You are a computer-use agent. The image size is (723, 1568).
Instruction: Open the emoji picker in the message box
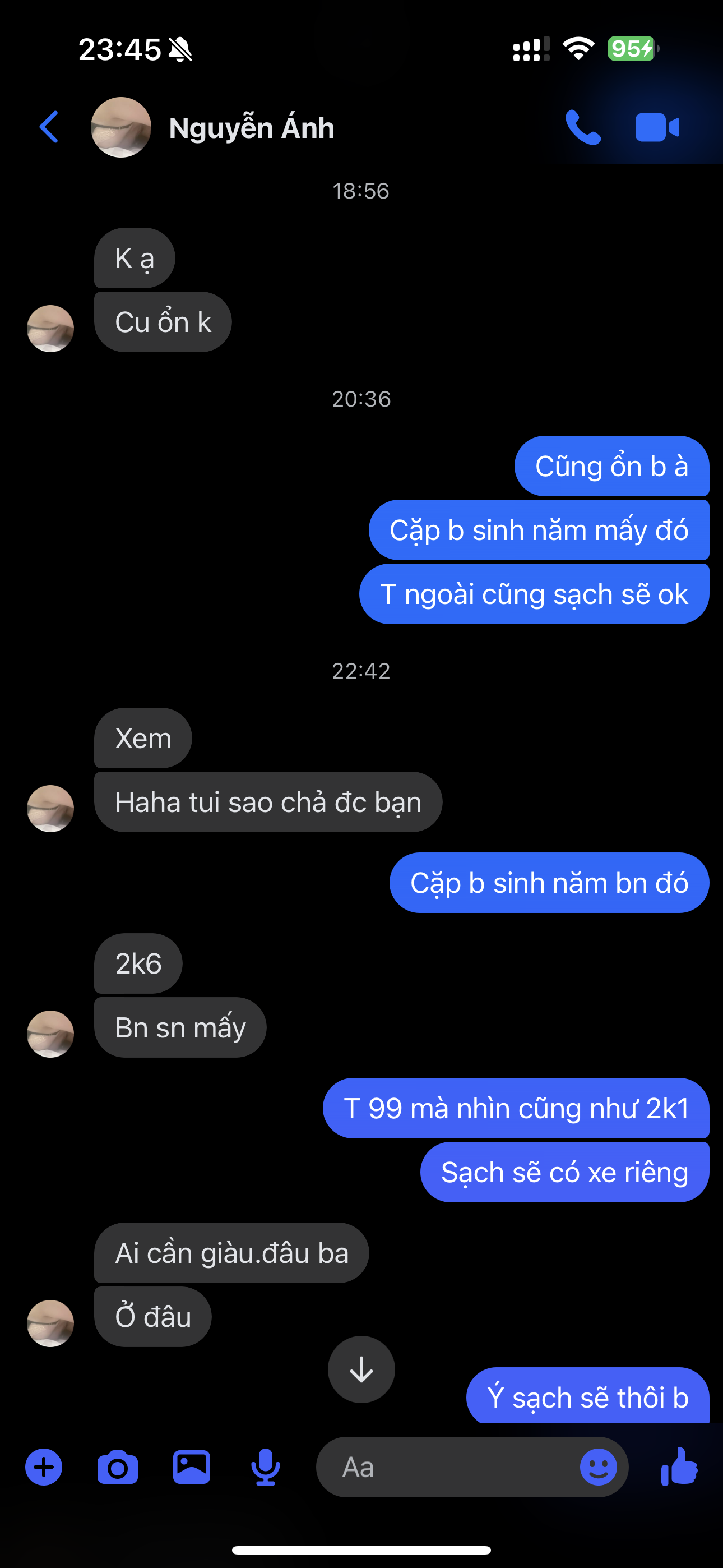[x=597, y=1467]
